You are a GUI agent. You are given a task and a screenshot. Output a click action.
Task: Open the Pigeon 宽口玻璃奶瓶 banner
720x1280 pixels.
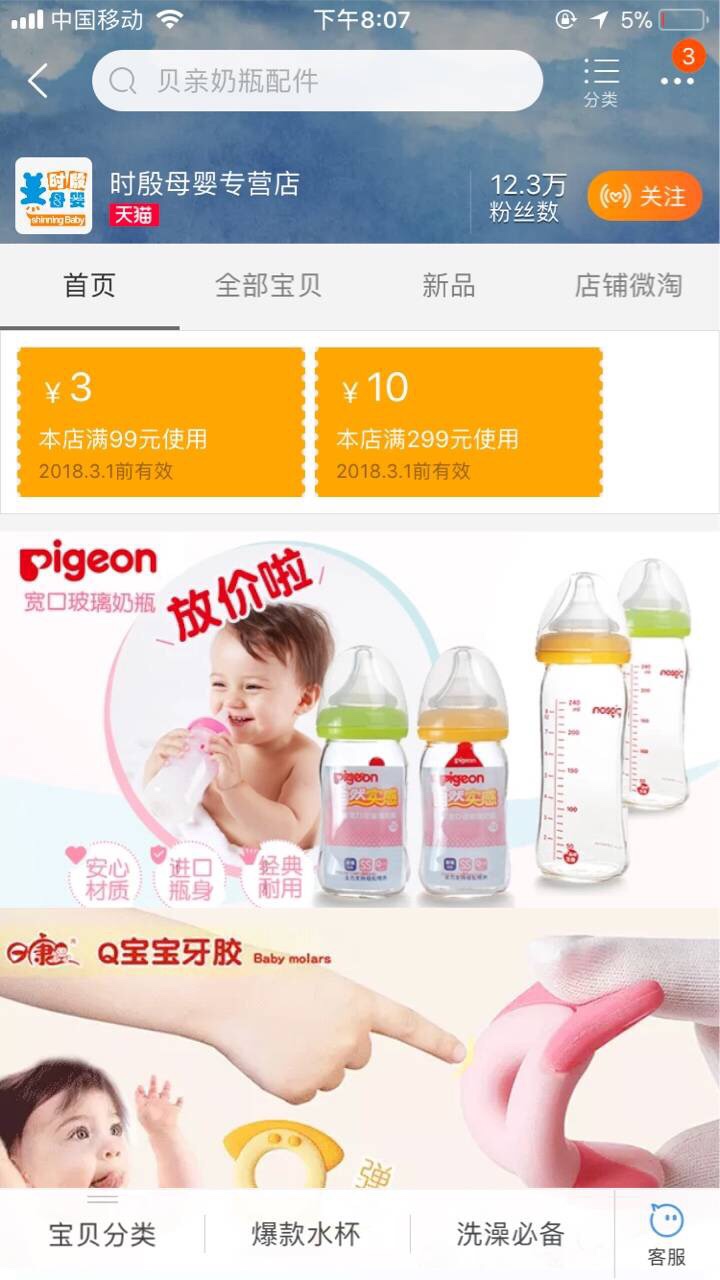[x=360, y=720]
